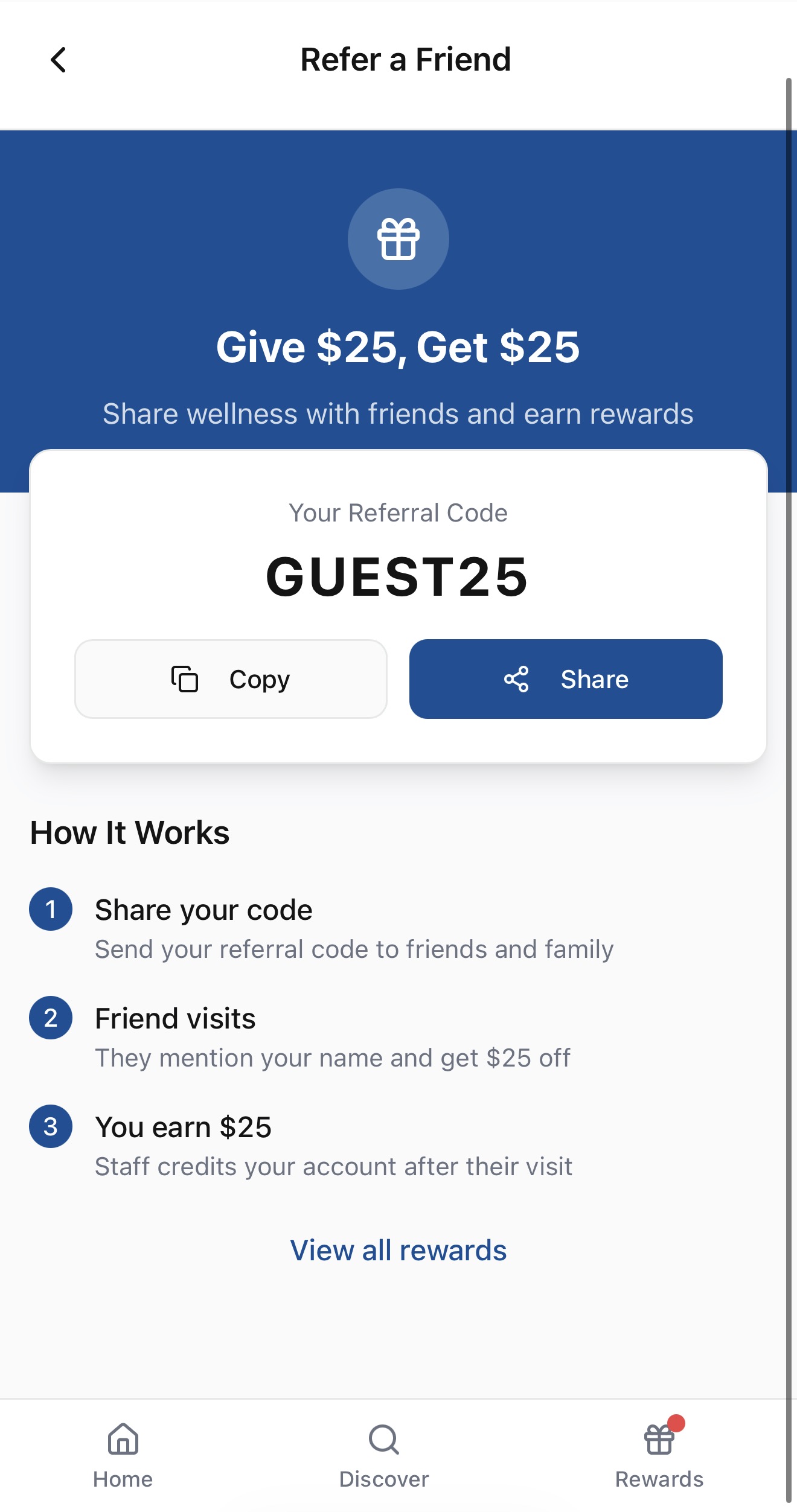Tap the back chevron to leave Refer a Friend

pos(59,59)
